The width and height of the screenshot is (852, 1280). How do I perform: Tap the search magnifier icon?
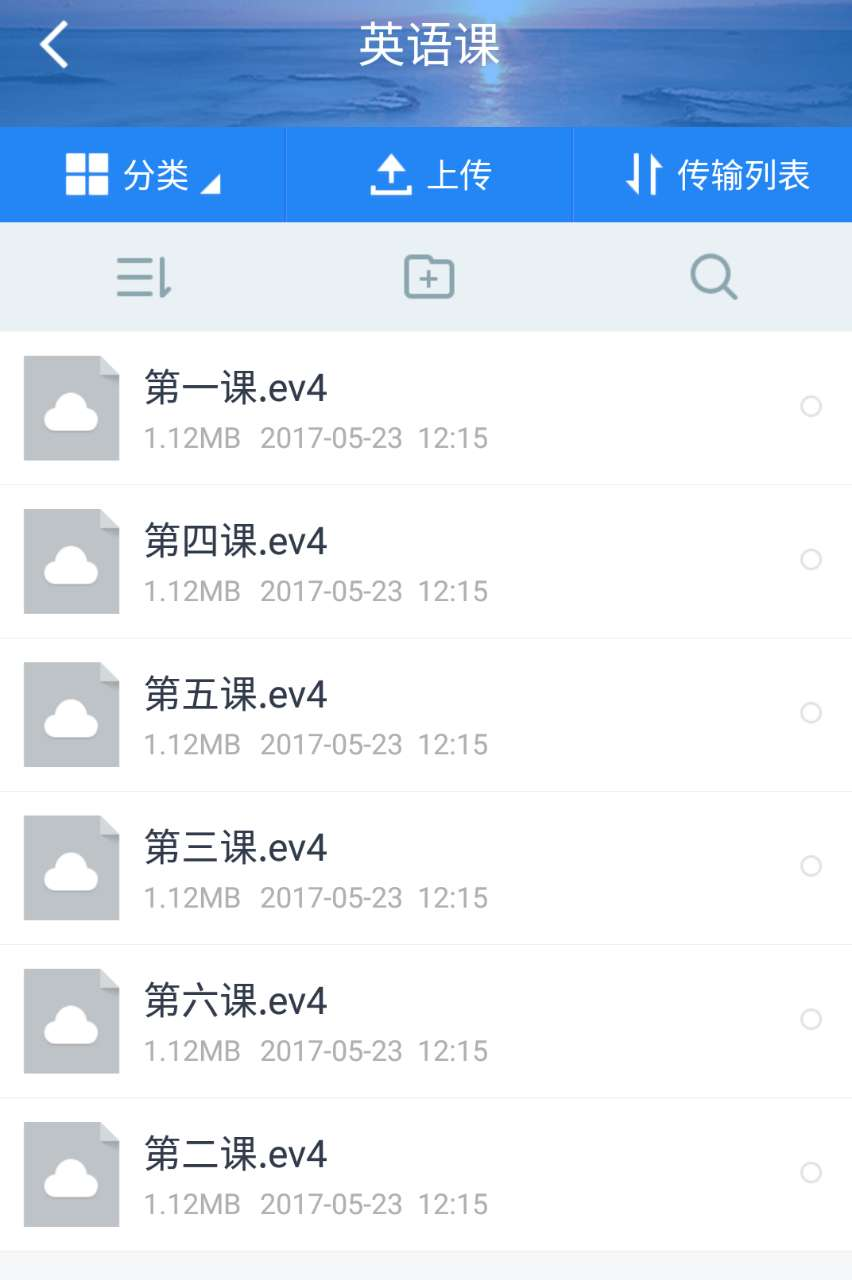click(713, 276)
